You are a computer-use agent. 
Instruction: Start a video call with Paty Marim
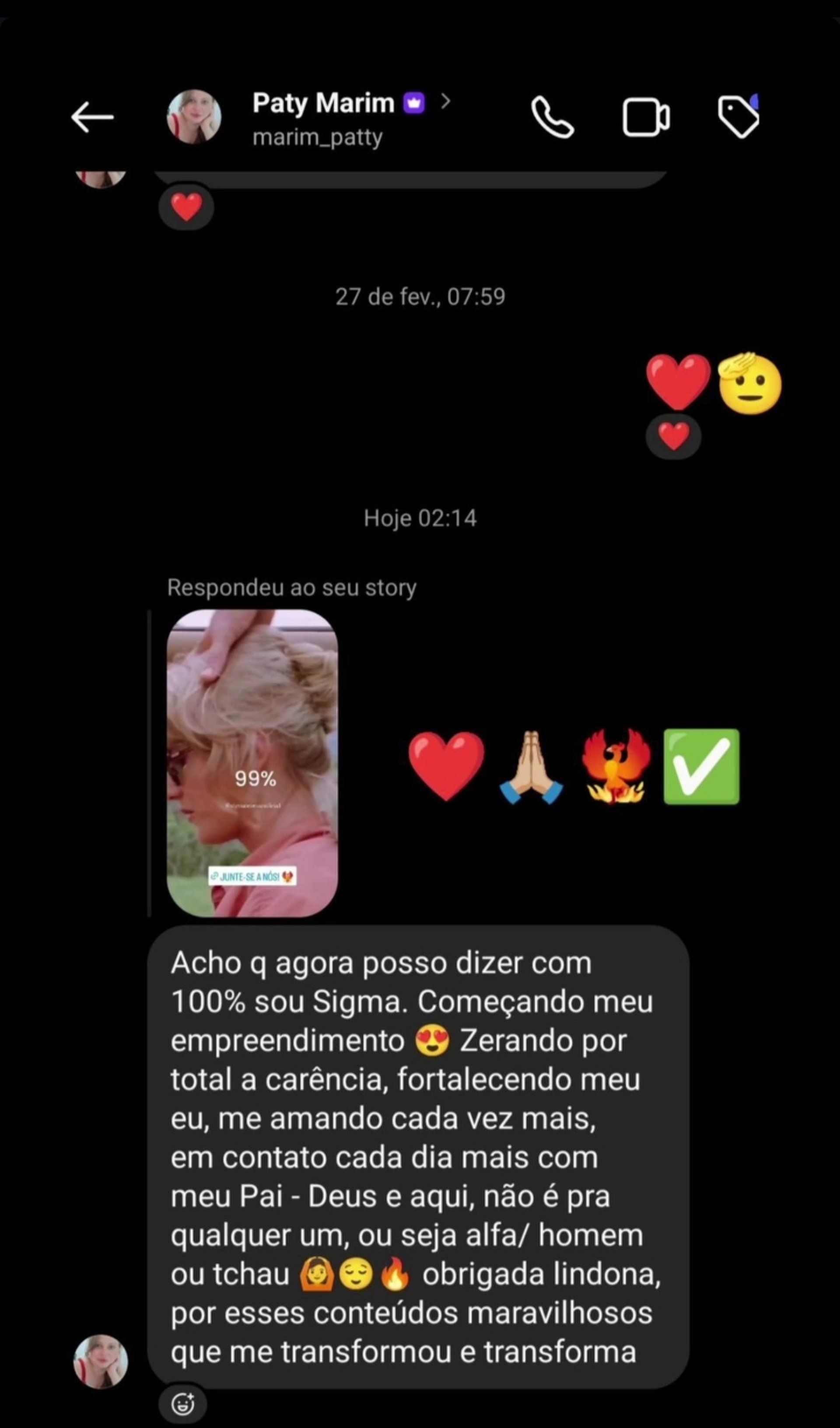pyautogui.click(x=646, y=117)
